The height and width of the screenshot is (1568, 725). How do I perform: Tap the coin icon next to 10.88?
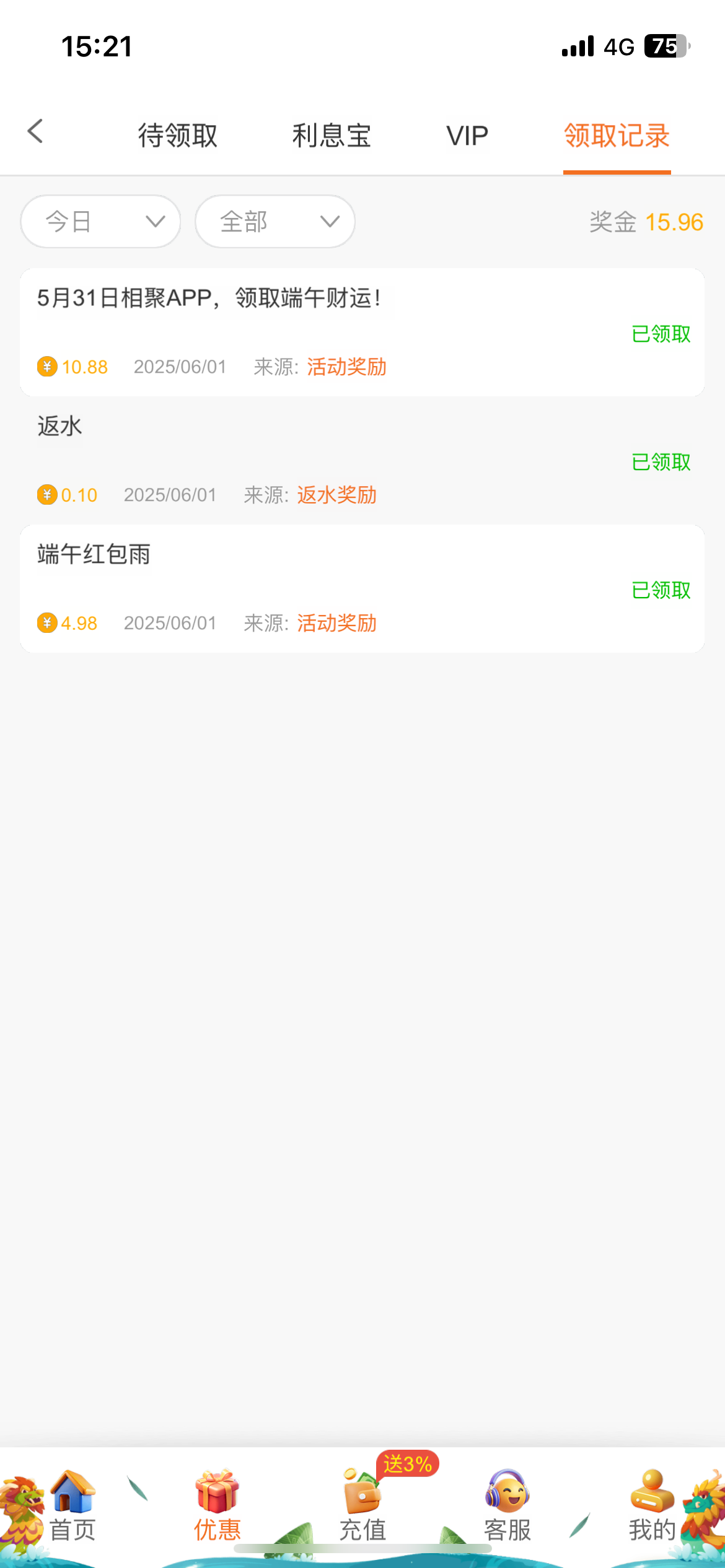(x=46, y=366)
